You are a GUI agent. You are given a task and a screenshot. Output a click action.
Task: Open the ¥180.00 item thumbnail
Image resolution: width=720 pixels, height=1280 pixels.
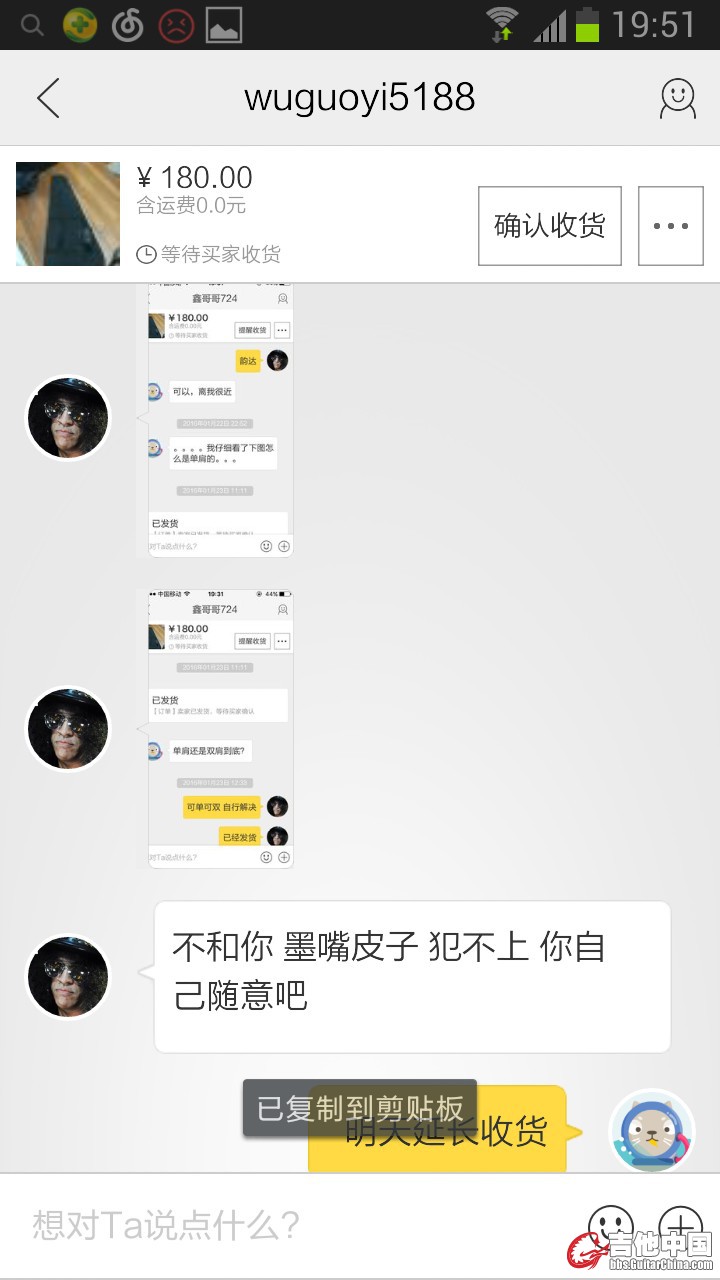pyautogui.click(x=67, y=213)
